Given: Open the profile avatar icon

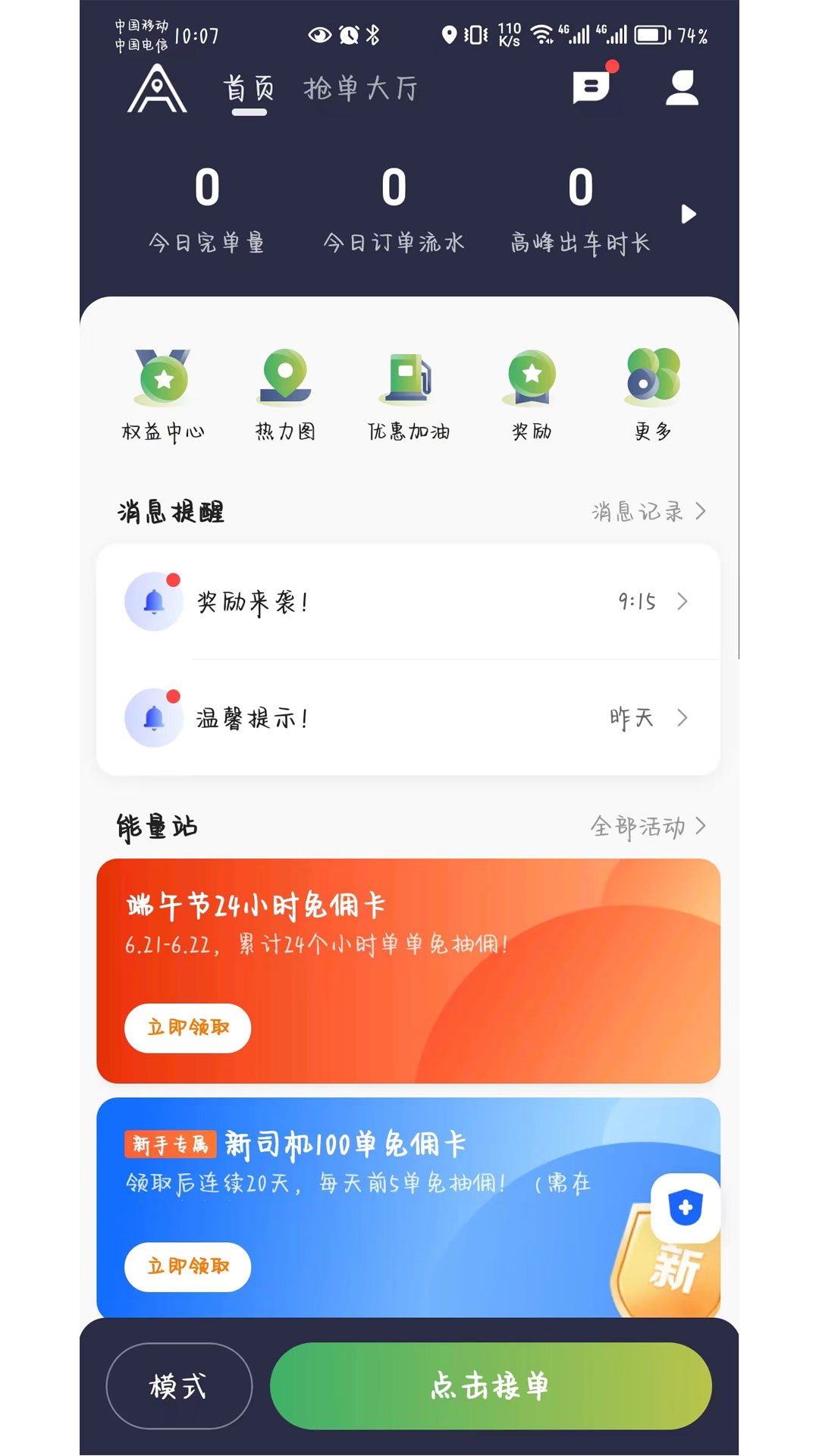Looking at the screenshot, I should 681,89.
